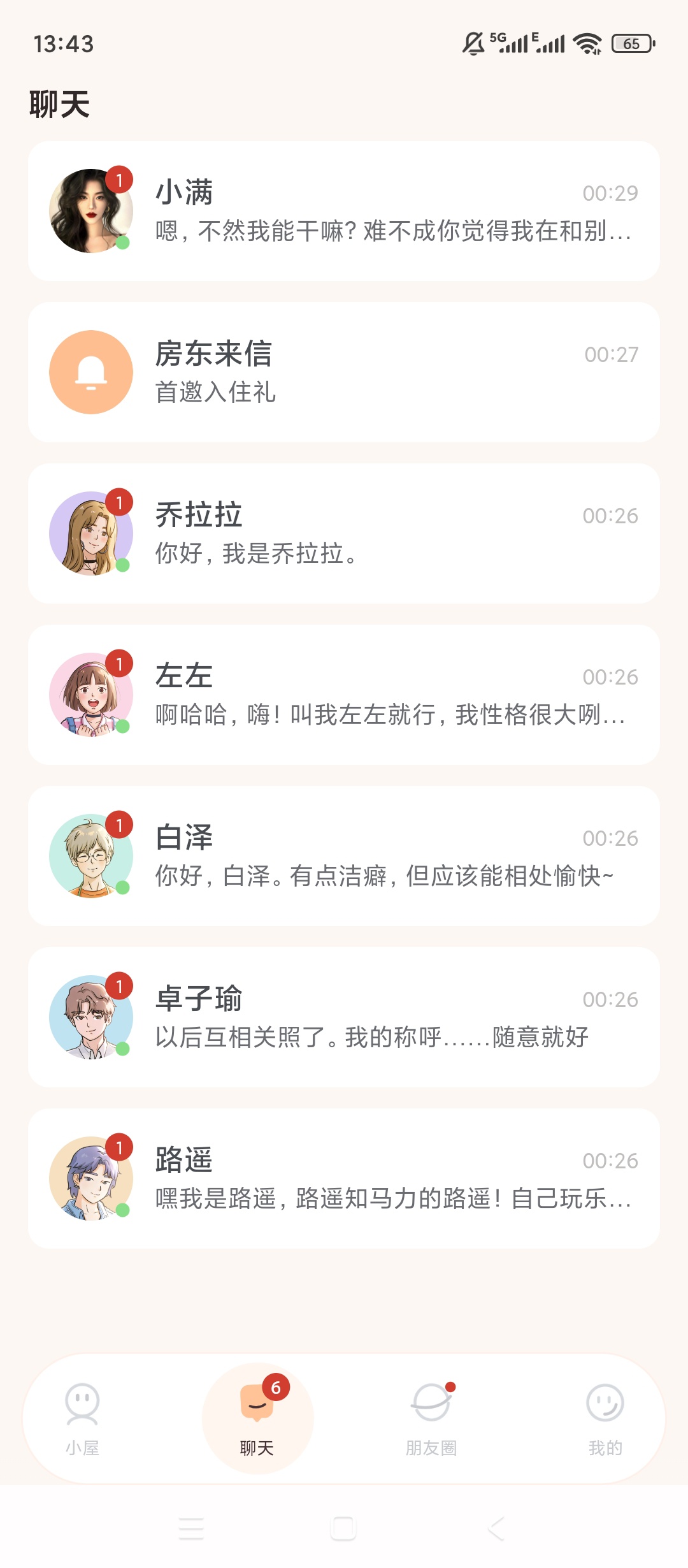Click the 房东来信 orange bell icon
The image size is (688, 1568).
coord(91,372)
